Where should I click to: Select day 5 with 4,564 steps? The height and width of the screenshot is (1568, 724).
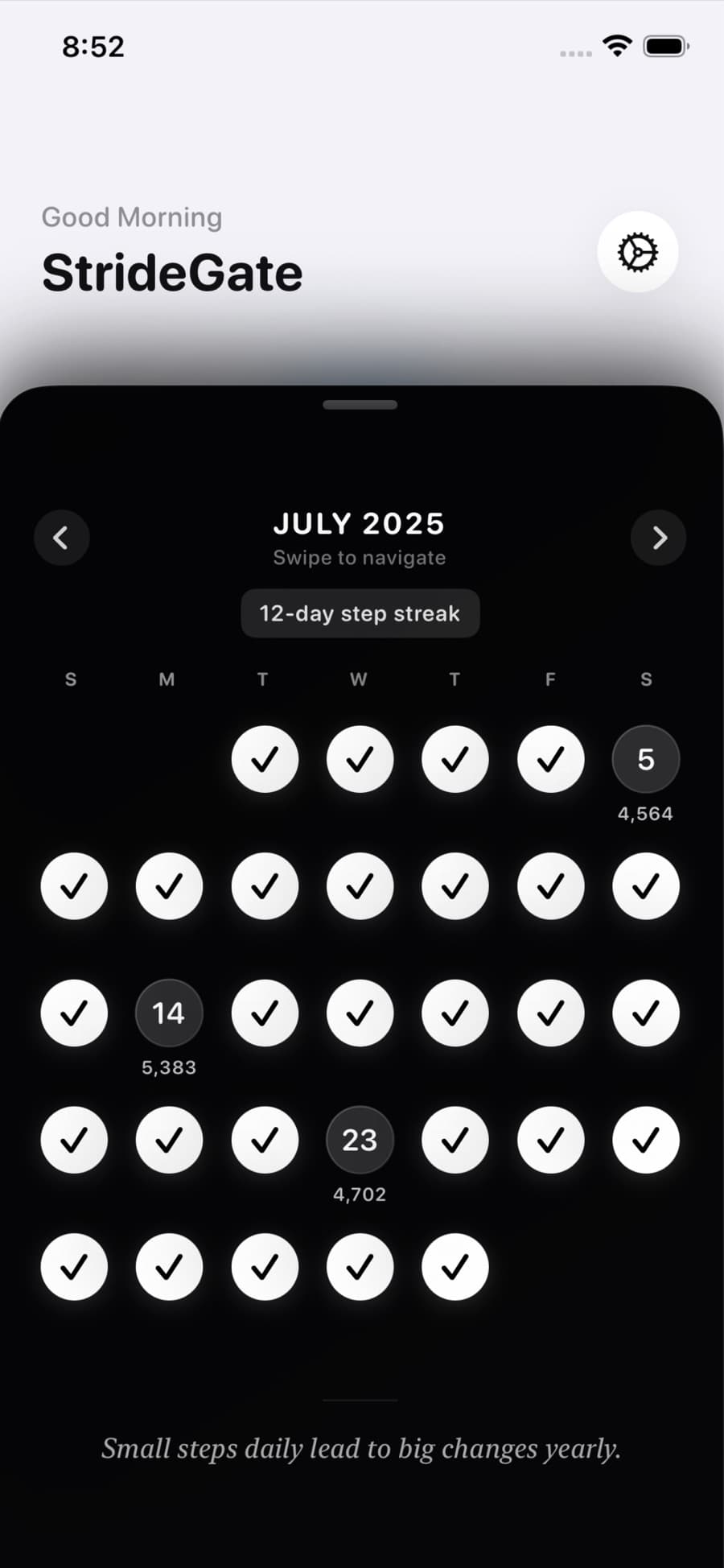(645, 759)
